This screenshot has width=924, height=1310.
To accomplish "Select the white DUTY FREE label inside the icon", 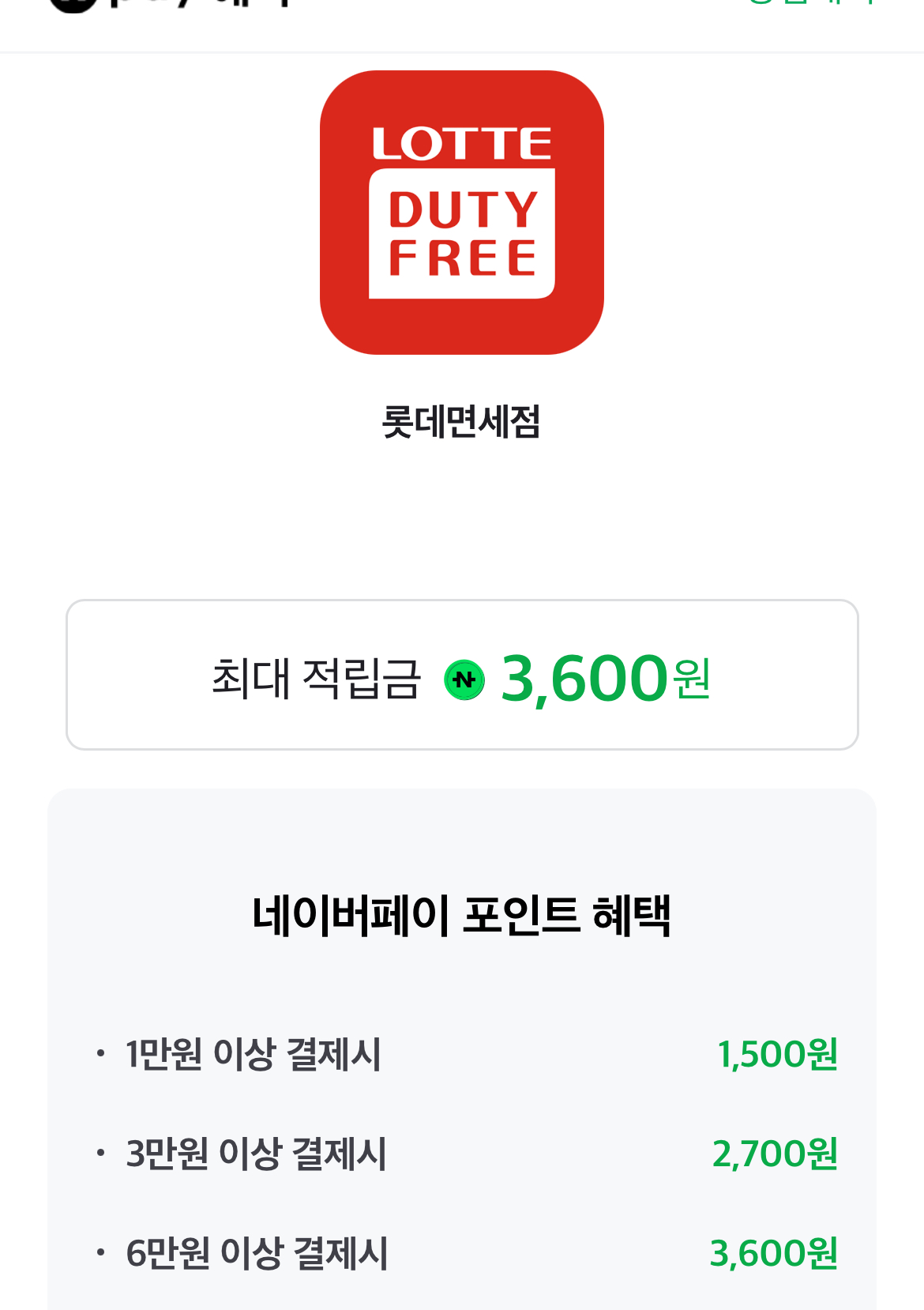I will point(461,233).
